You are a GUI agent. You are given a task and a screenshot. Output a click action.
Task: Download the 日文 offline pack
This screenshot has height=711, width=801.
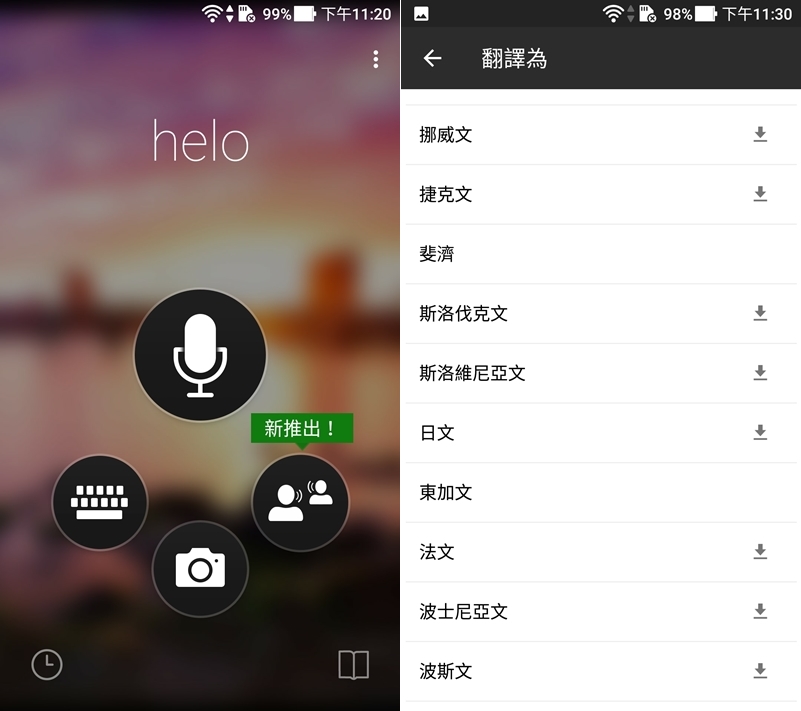[x=760, y=433]
